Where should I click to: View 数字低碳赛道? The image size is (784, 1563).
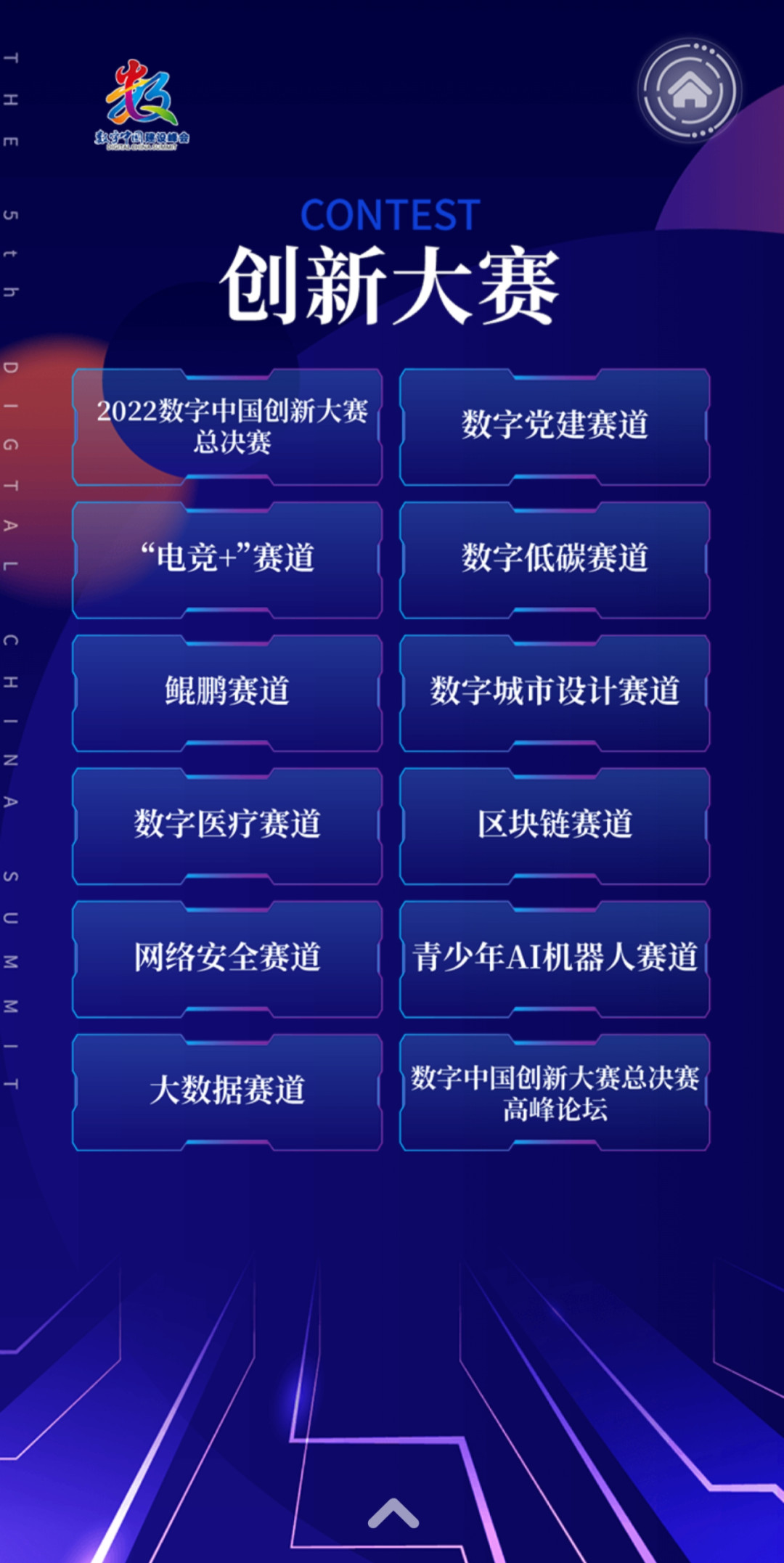[x=555, y=560]
